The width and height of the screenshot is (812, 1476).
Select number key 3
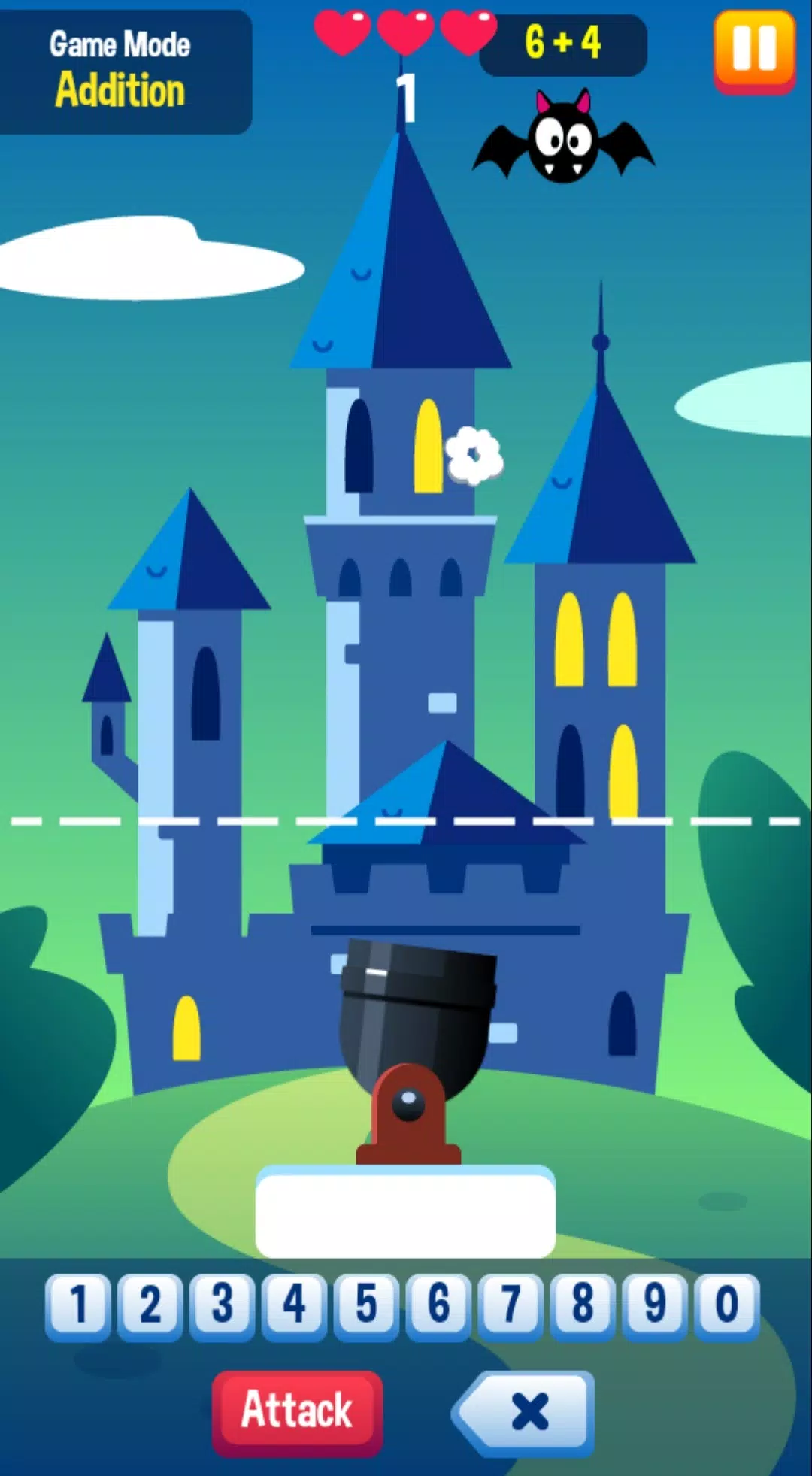[223, 1305]
